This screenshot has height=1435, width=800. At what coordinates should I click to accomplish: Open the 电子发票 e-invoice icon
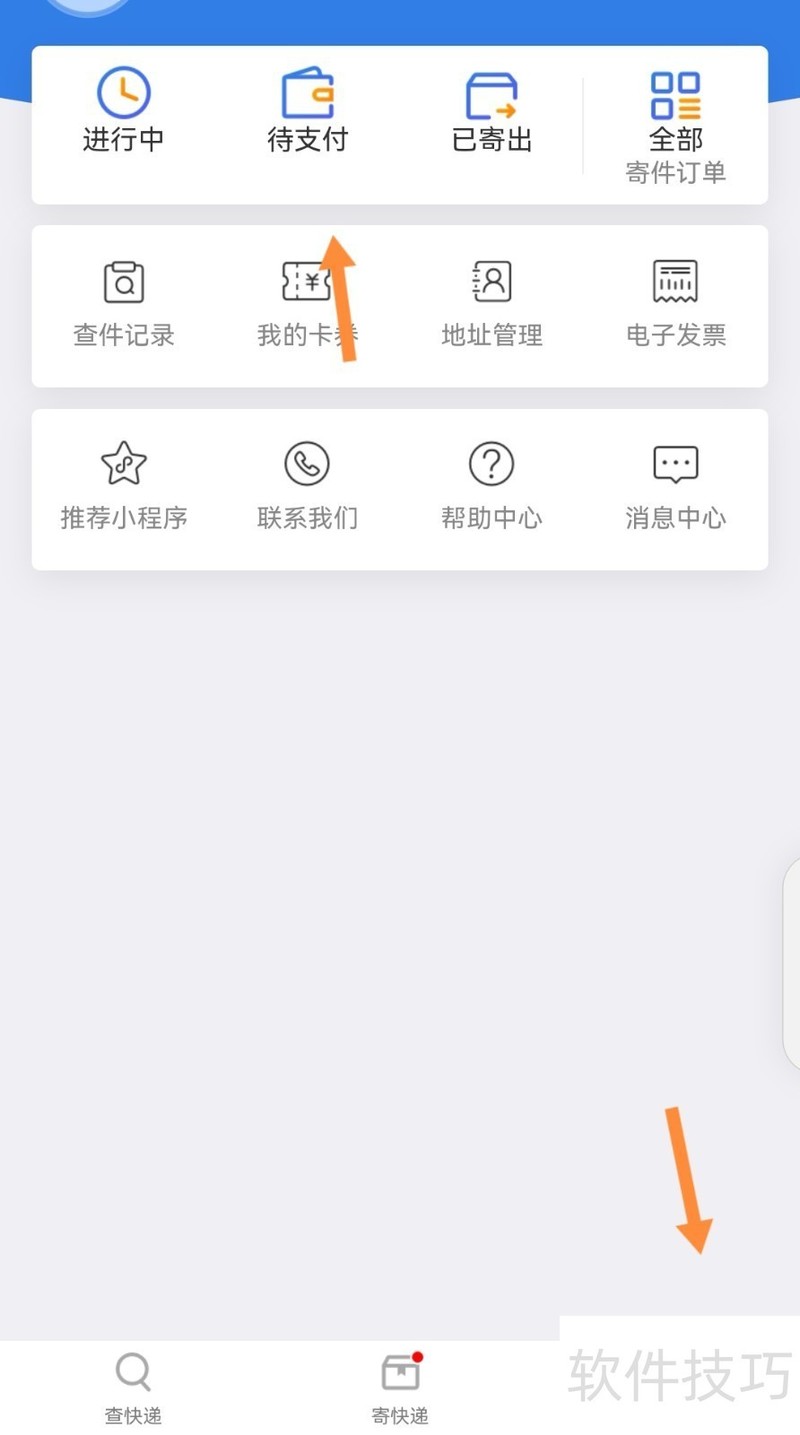(x=675, y=281)
